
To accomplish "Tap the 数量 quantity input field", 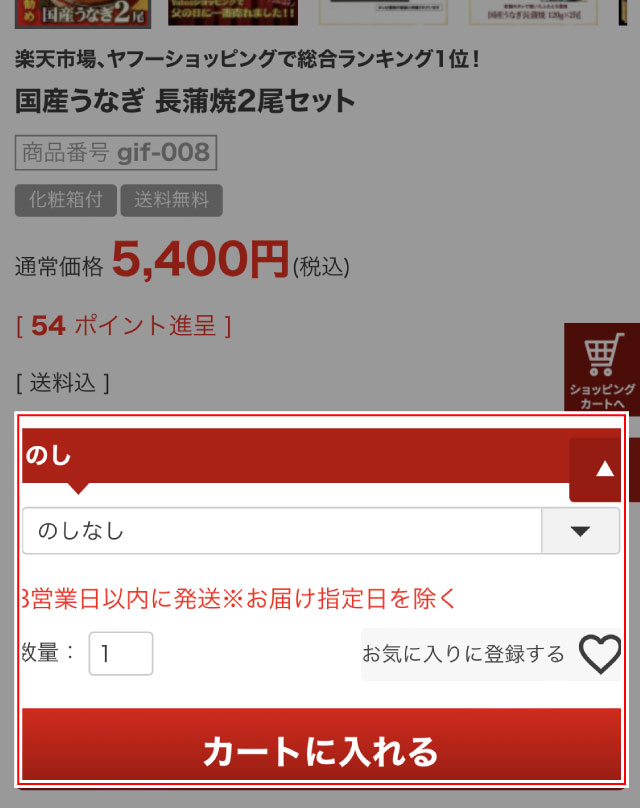I will [121, 654].
